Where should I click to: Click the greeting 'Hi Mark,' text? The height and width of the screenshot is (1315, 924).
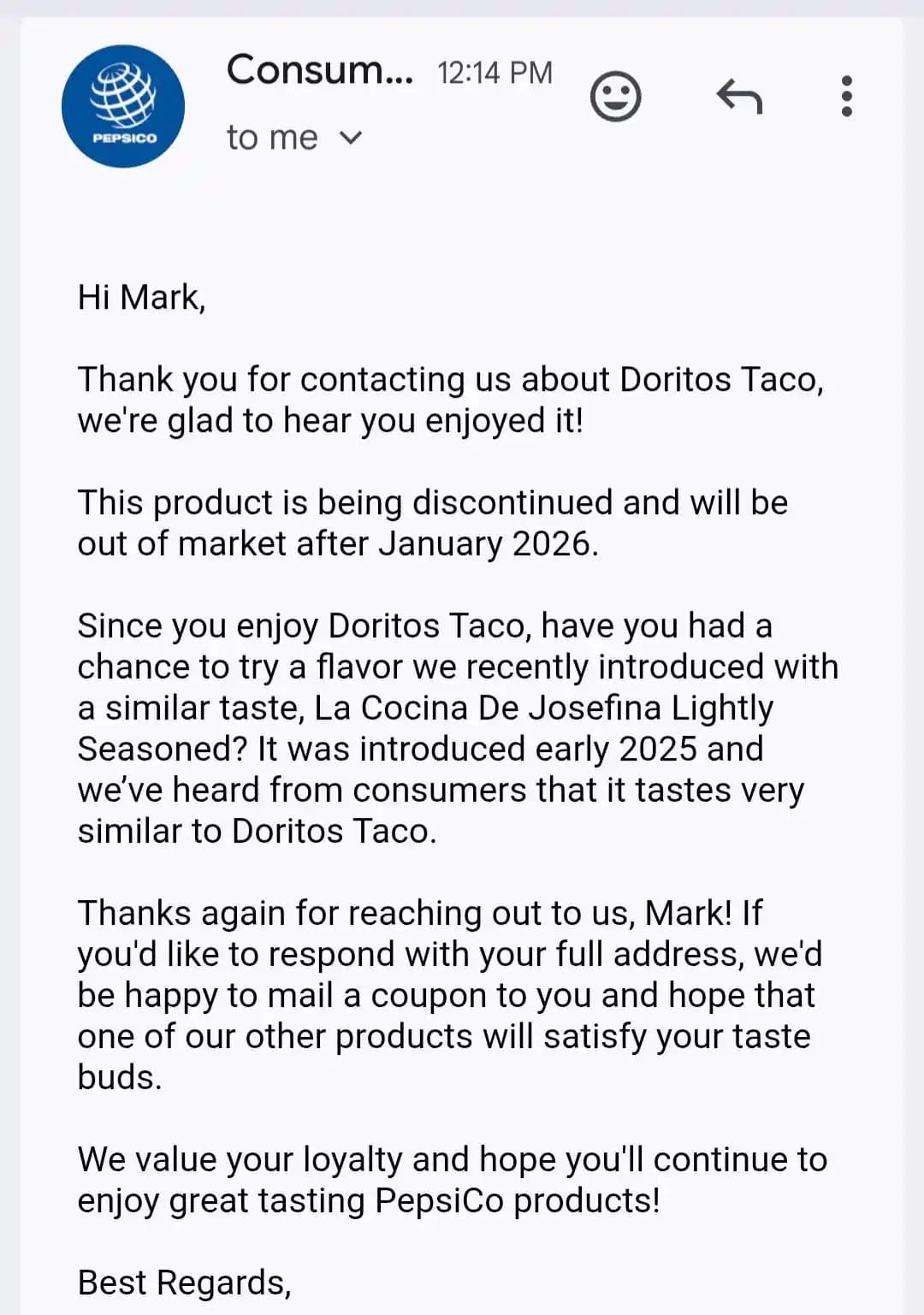pyautogui.click(x=142, y=298)
